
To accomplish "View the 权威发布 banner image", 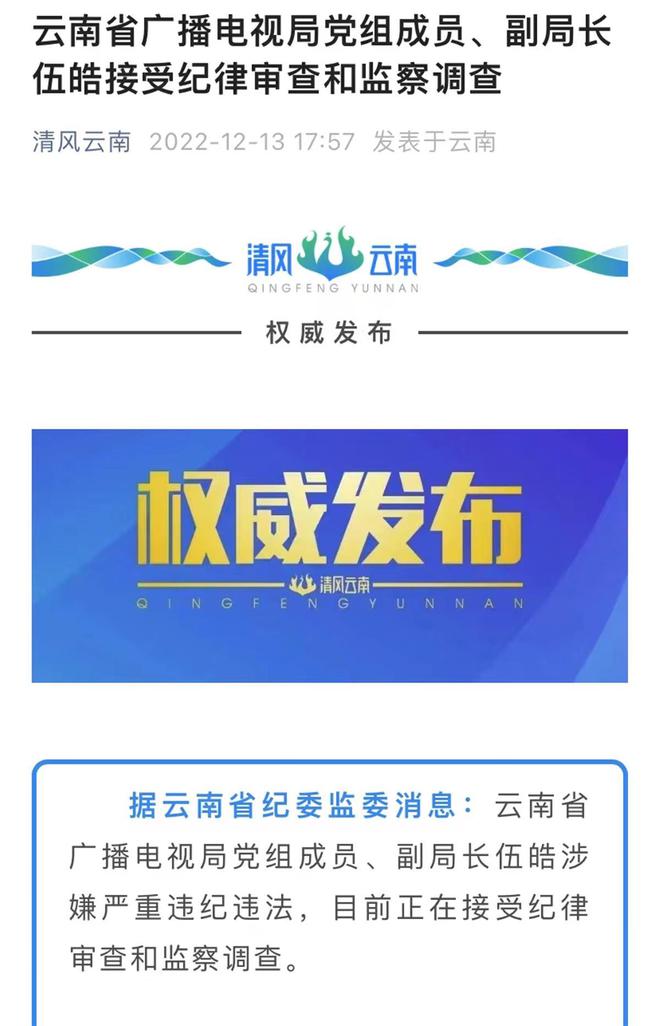I will click(x=329, y=555).
